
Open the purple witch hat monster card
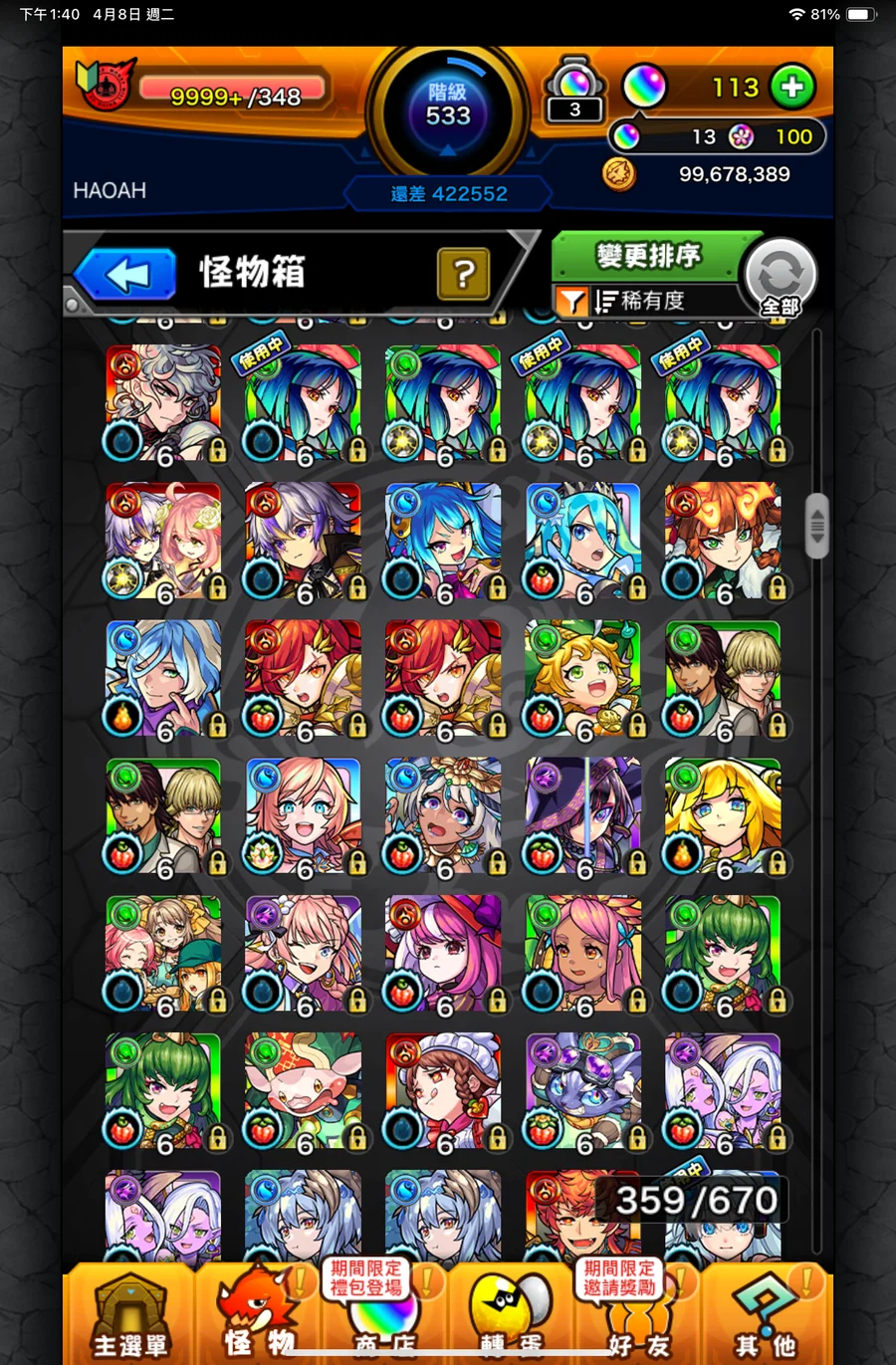point(583,816)
